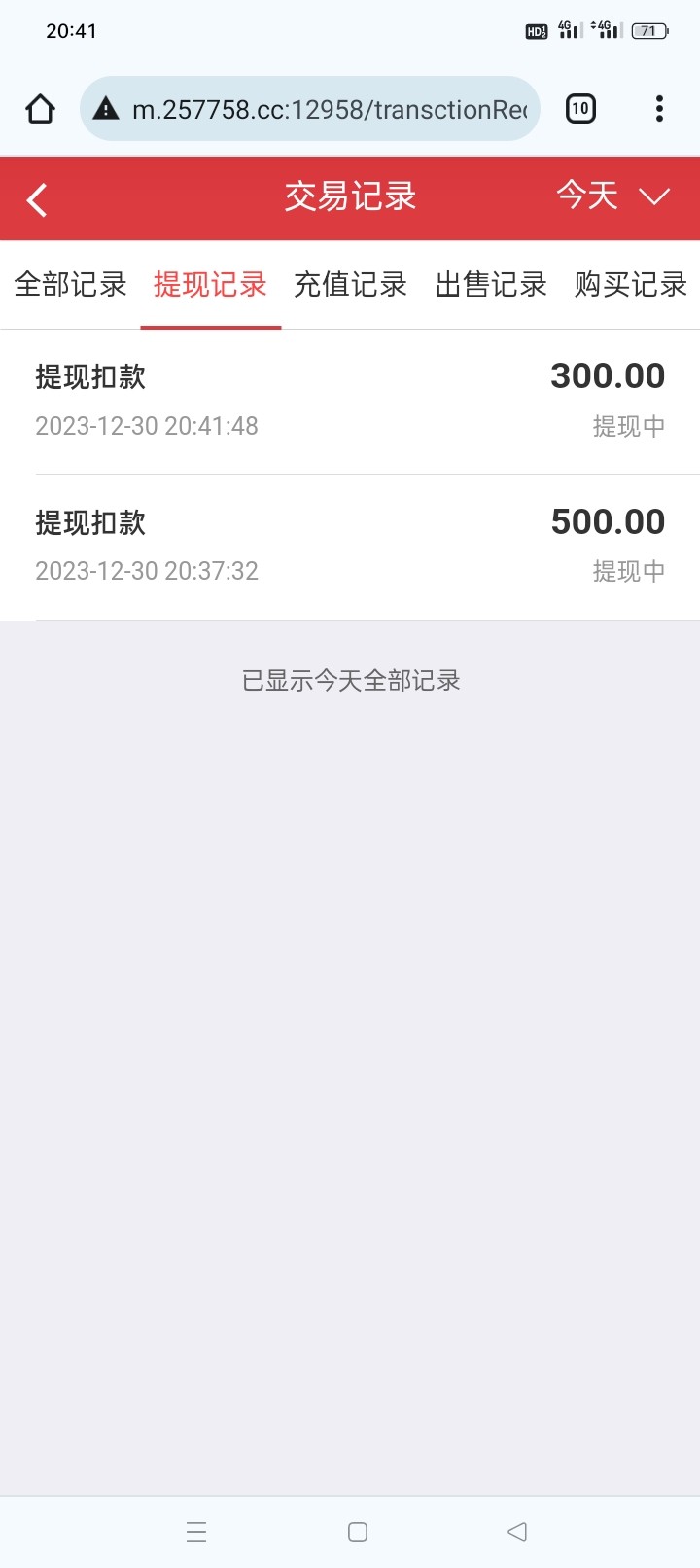Switch to the 购买记录 tab
The image size is (700, 1568).
(630, 285)
